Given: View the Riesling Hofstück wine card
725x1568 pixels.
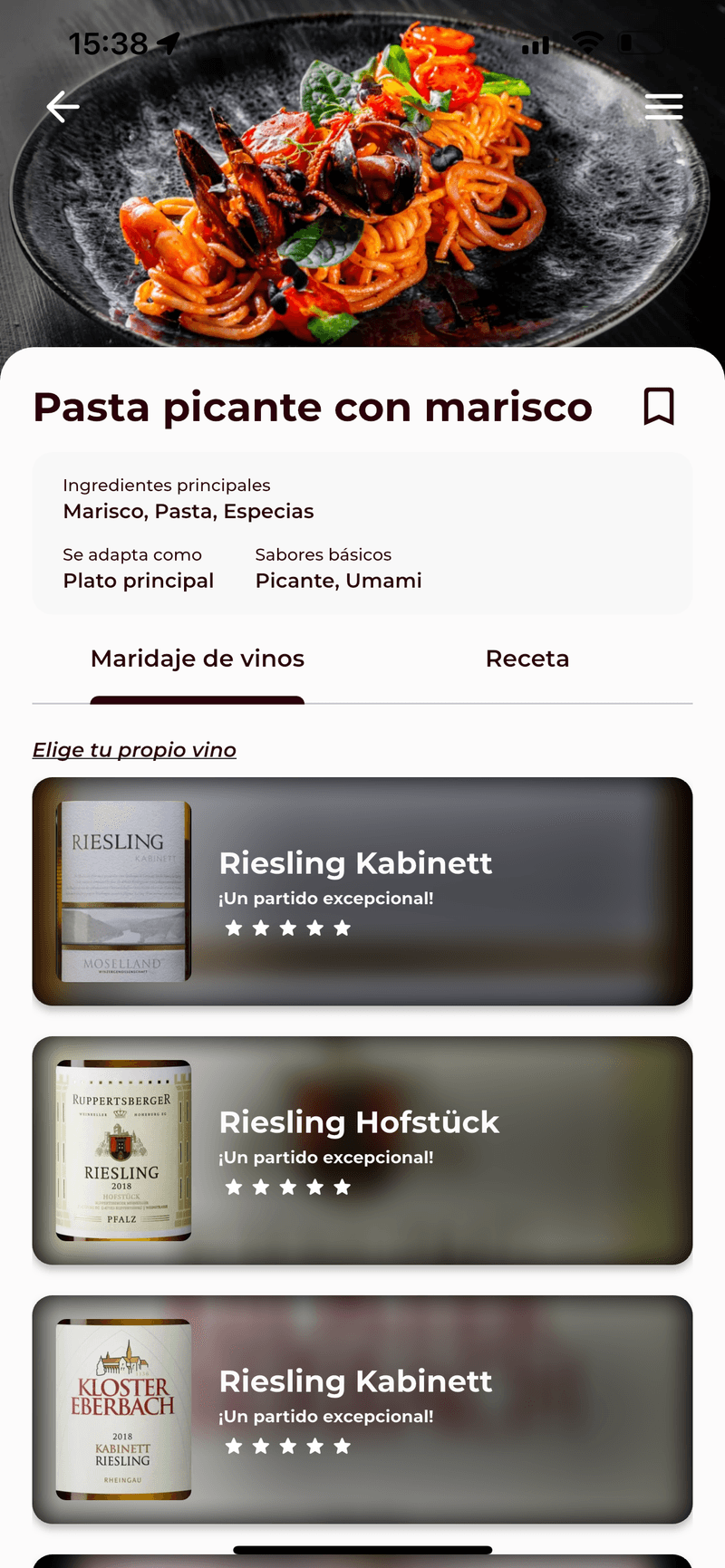Looking at the screenshot, I should point(362,1150).
